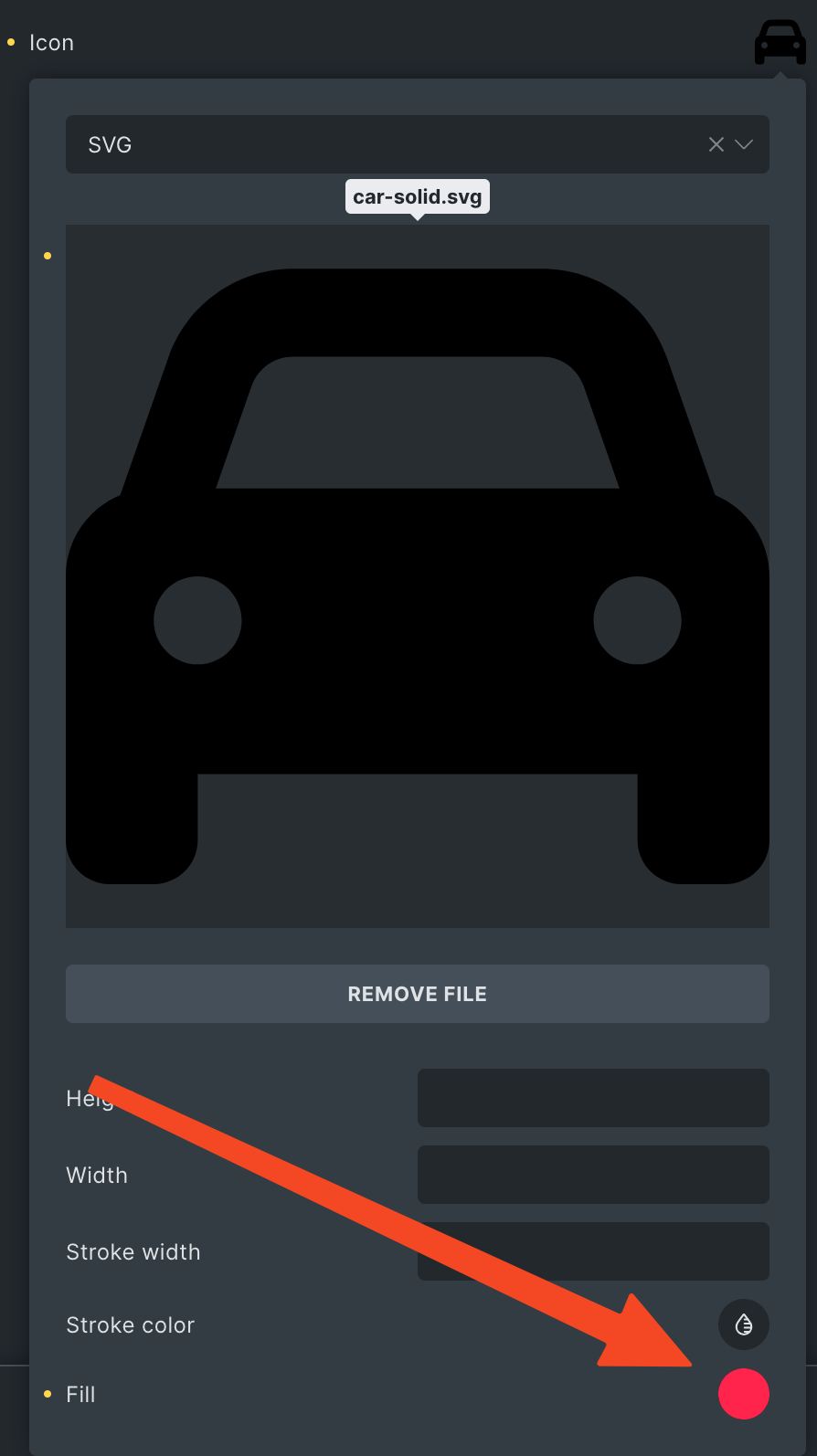Screen dimensions: 817x1456
Task: Tap the car-solid.svg image preview
Action: coord(418,576)
